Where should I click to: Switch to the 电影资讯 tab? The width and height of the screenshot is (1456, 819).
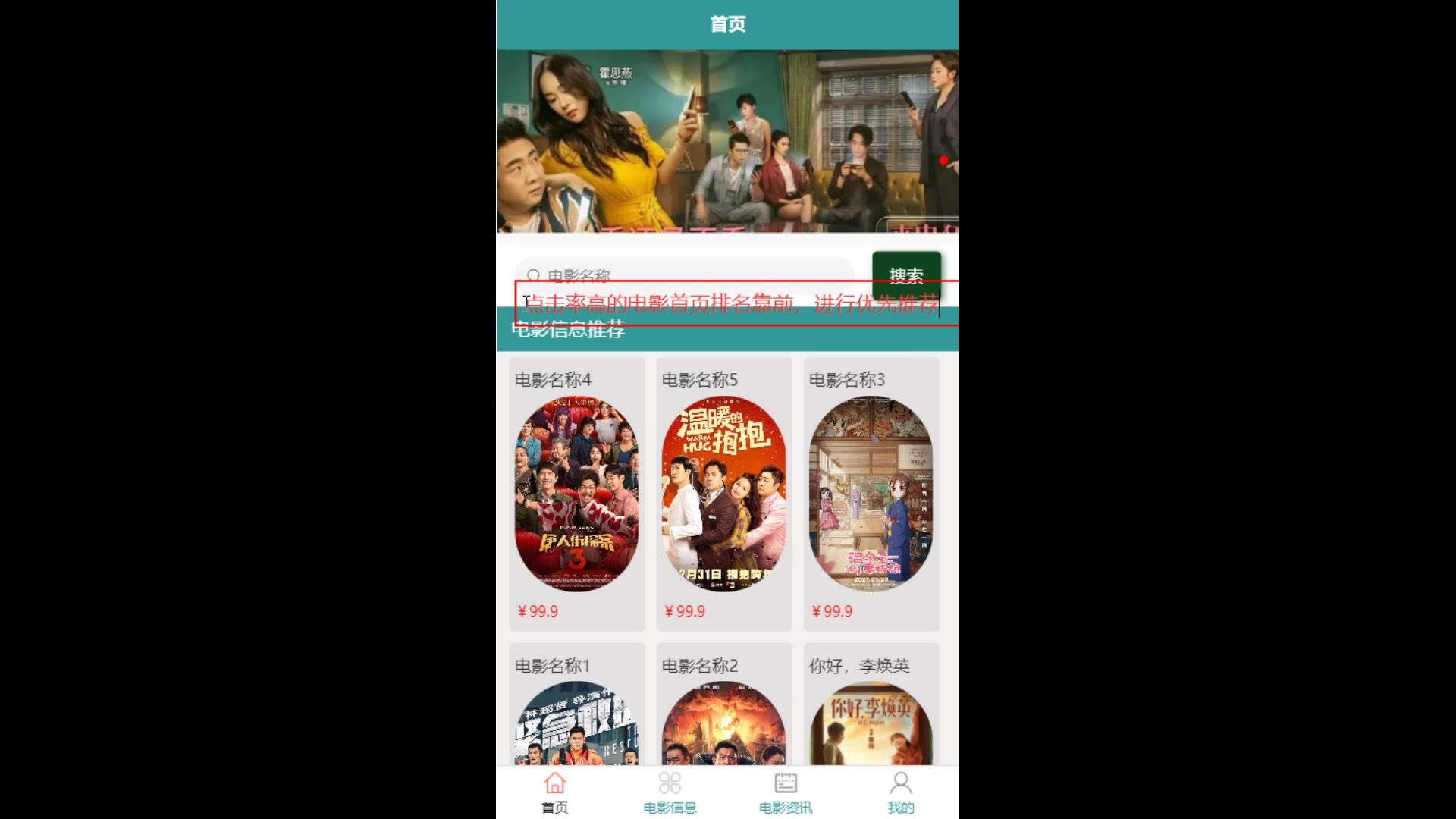coord(786,792)
